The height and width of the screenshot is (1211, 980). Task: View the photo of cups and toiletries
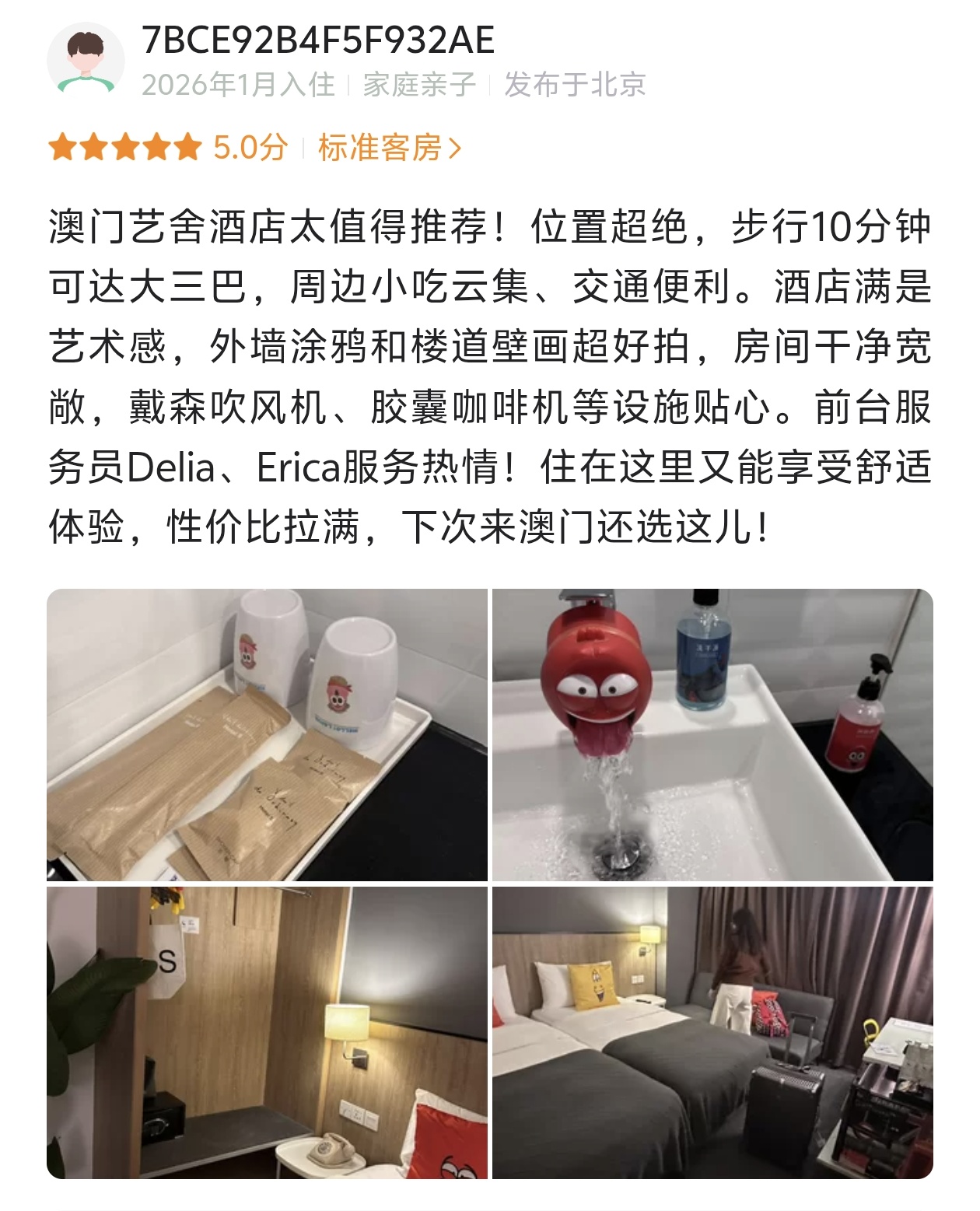coord(267,734)
